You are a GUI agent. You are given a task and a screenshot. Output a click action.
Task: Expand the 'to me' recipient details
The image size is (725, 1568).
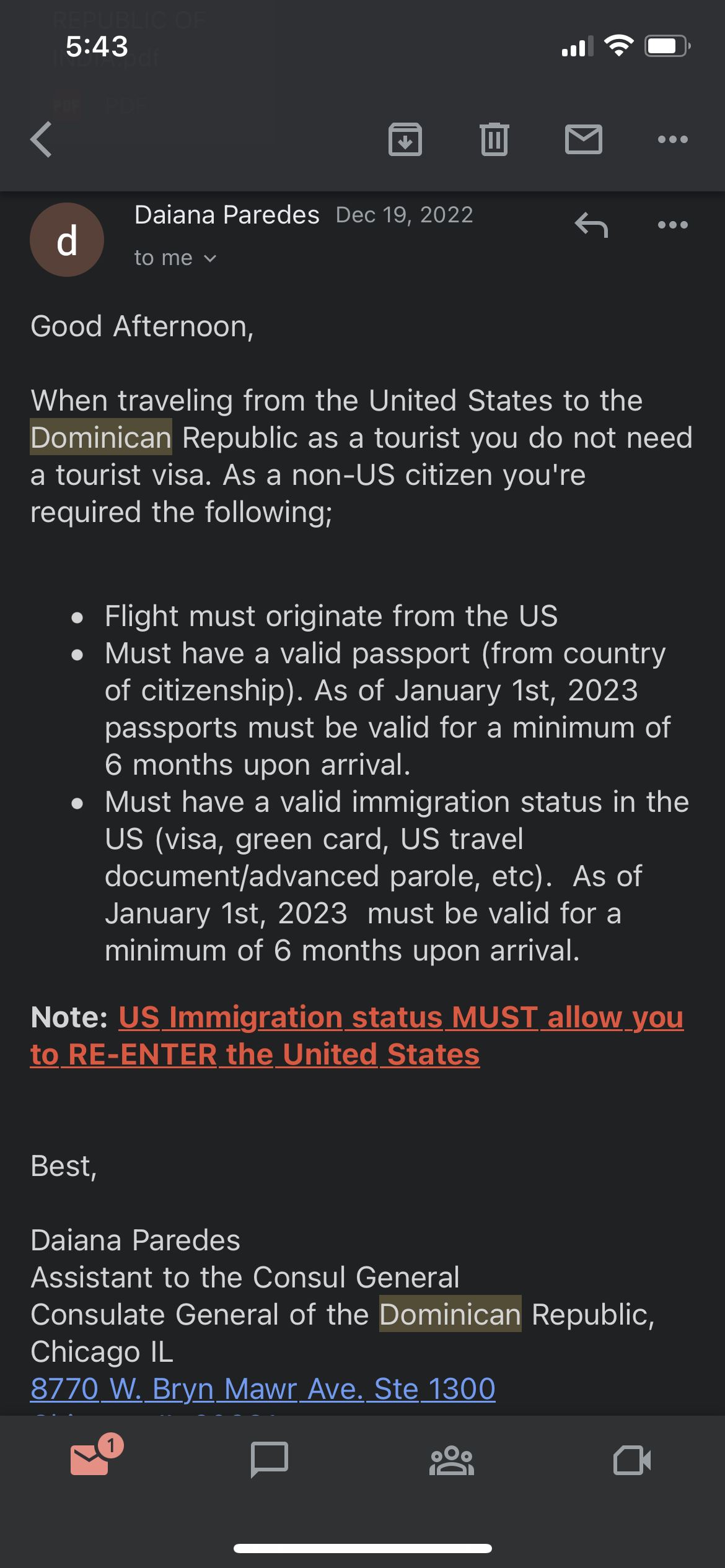point(175,258)
